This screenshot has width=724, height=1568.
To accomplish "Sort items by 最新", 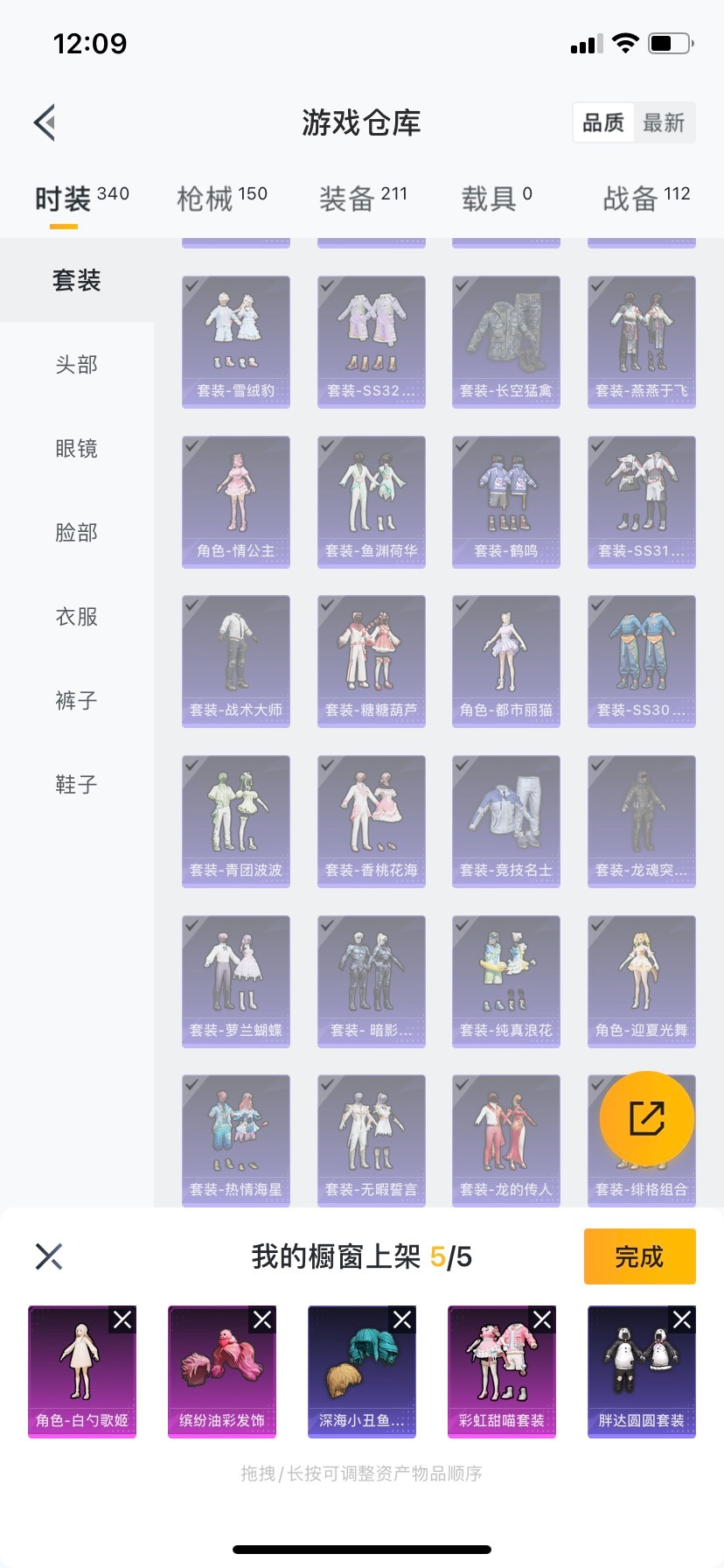I will click(x=664, y=122).
